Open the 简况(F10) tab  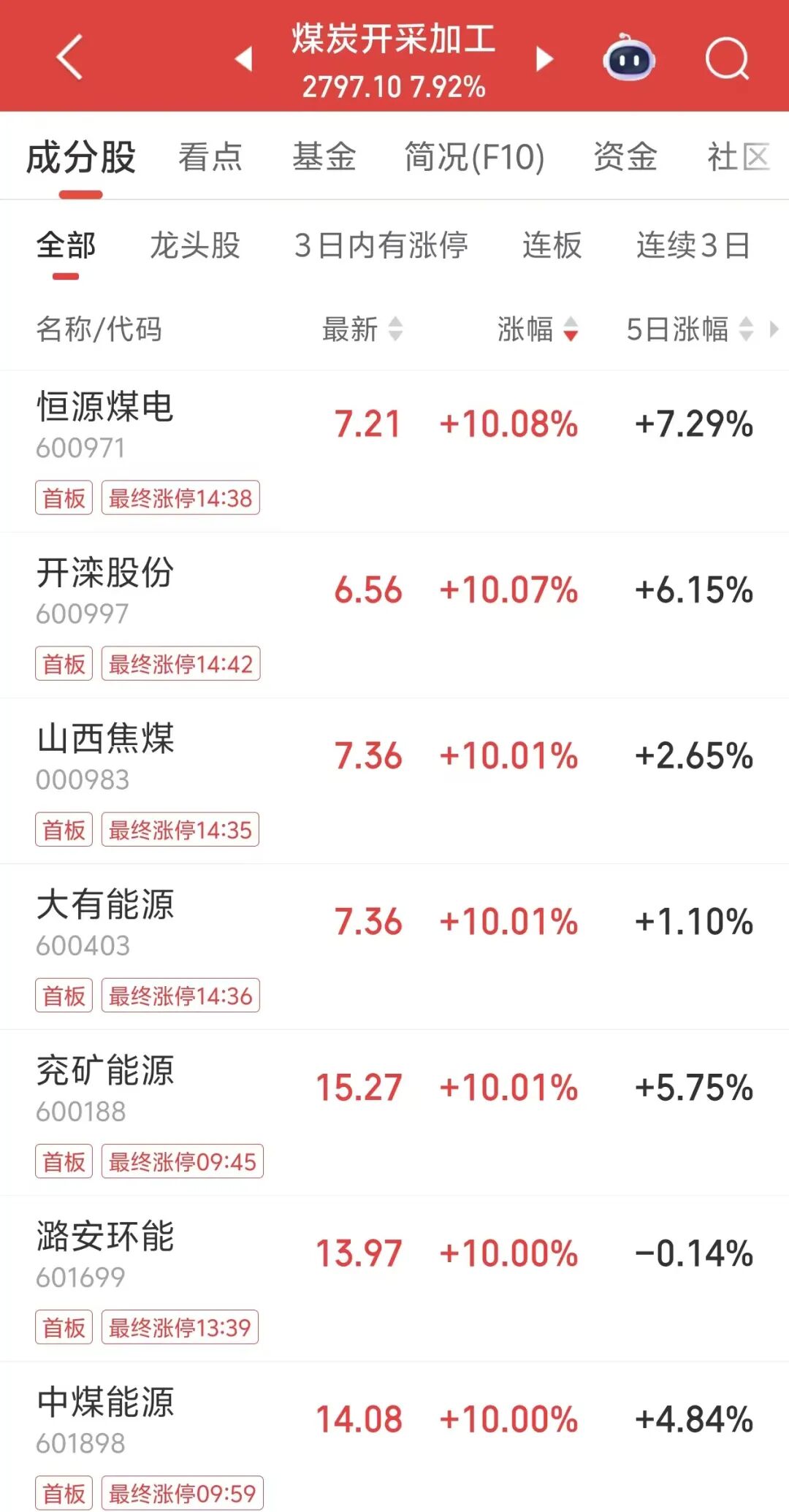(x=473, y=157)
